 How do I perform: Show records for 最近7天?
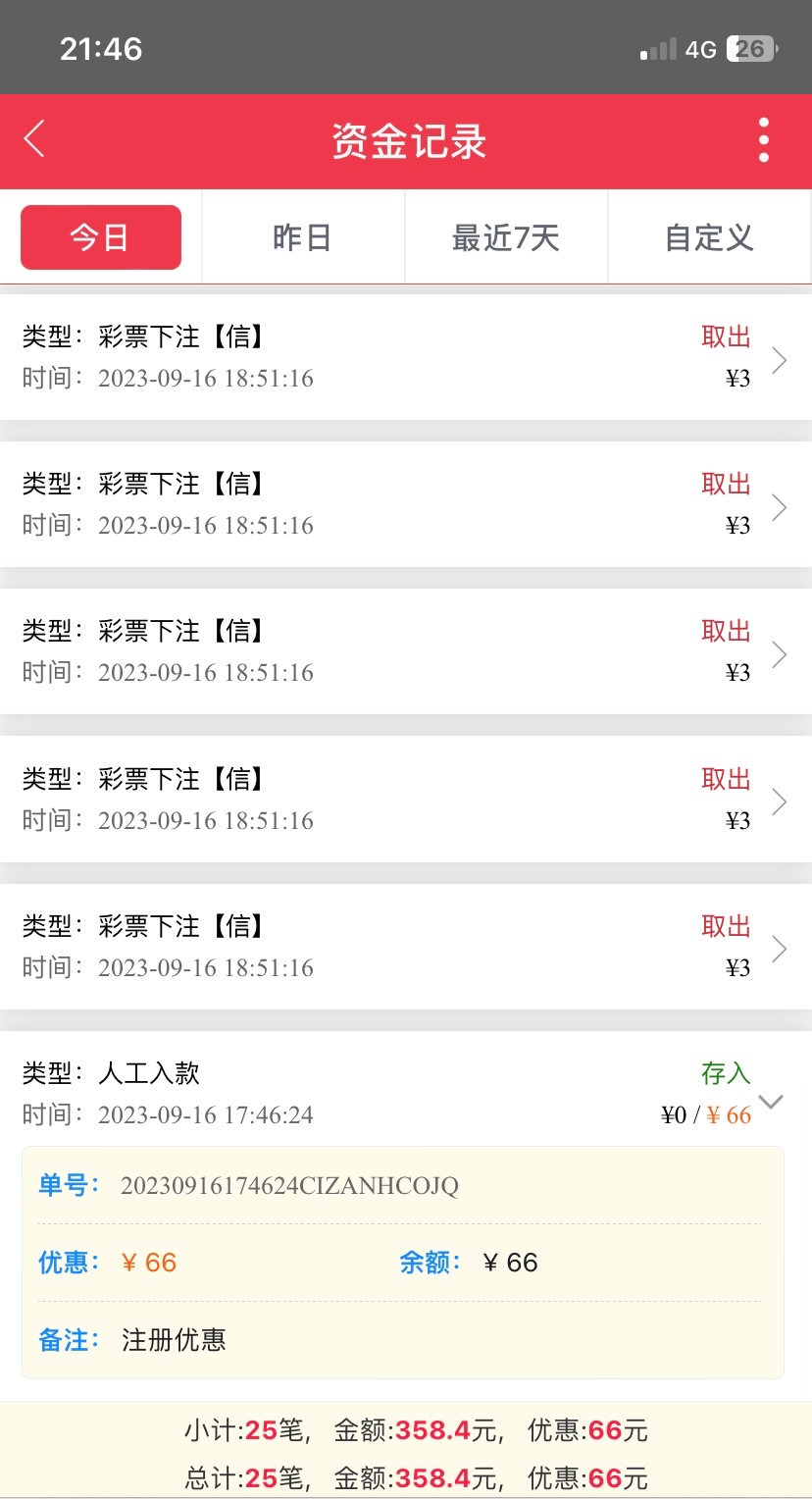[505, 237]
